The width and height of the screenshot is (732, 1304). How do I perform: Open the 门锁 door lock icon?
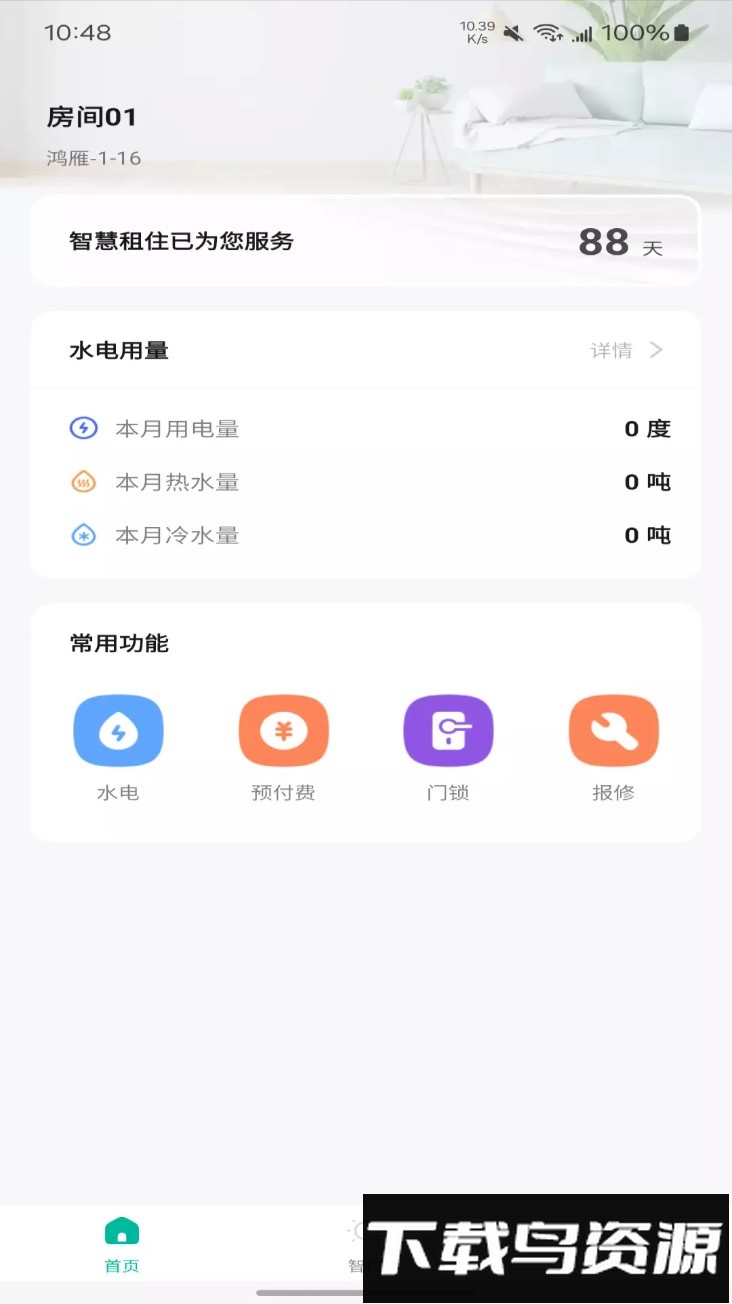(x=448, y=731)
